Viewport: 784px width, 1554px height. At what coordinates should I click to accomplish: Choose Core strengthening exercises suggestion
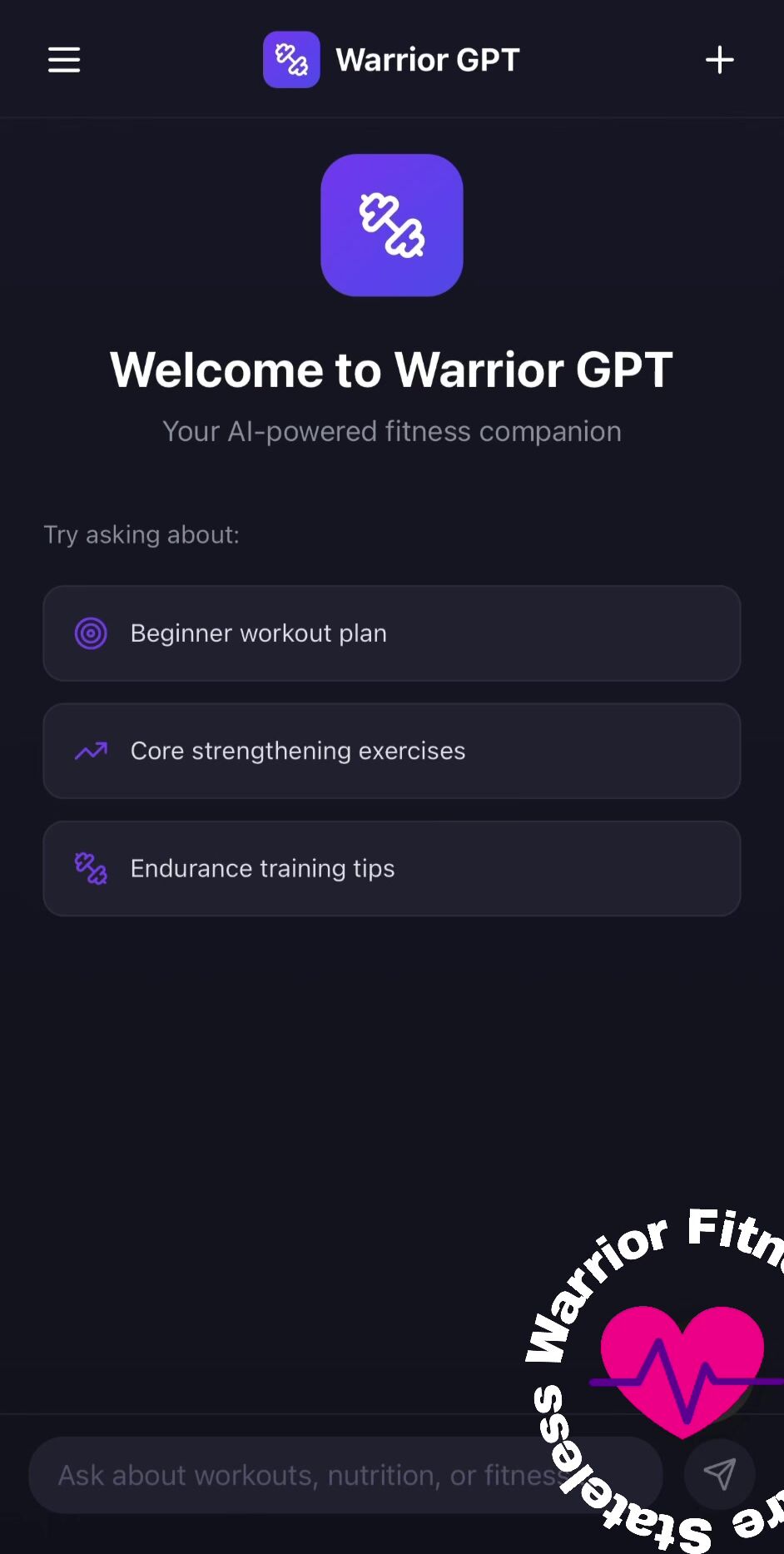391,751
